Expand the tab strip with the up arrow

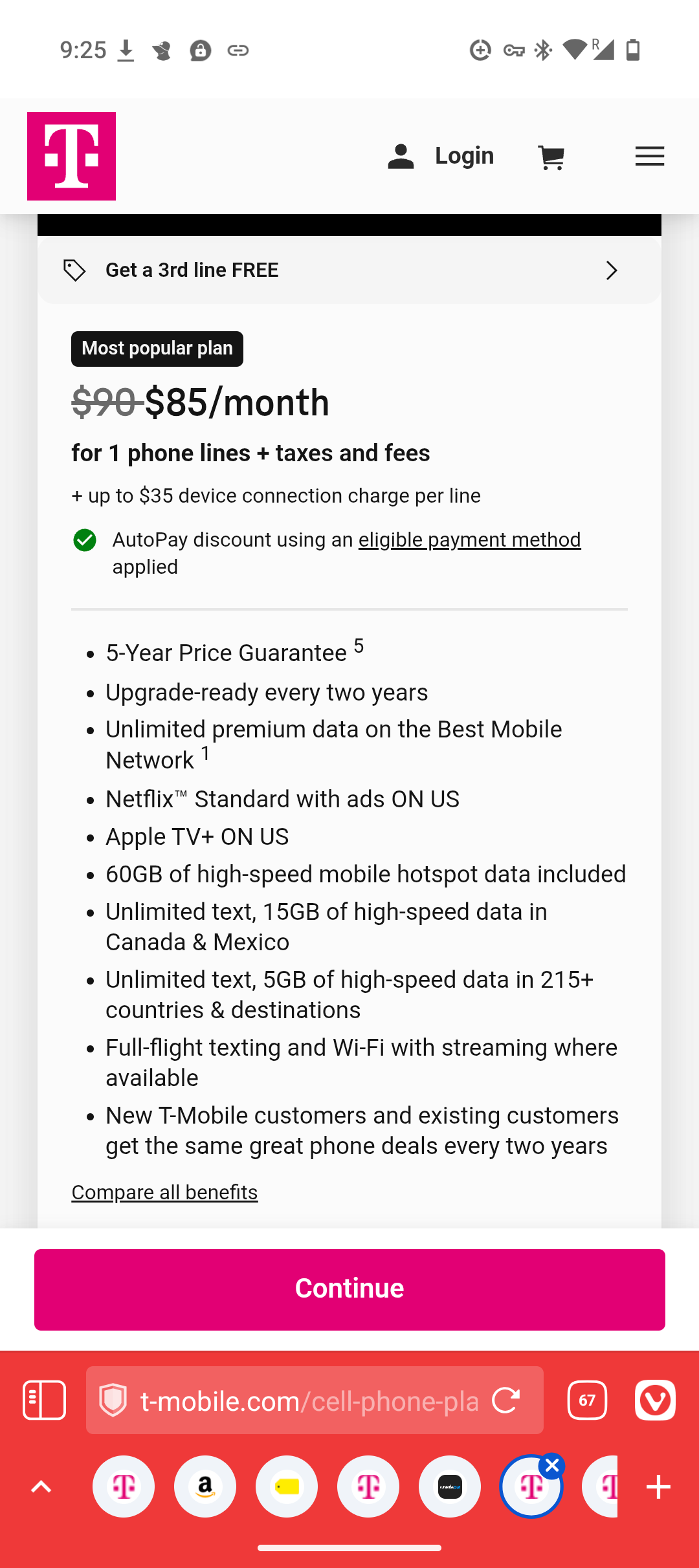tap(41, 1486)
